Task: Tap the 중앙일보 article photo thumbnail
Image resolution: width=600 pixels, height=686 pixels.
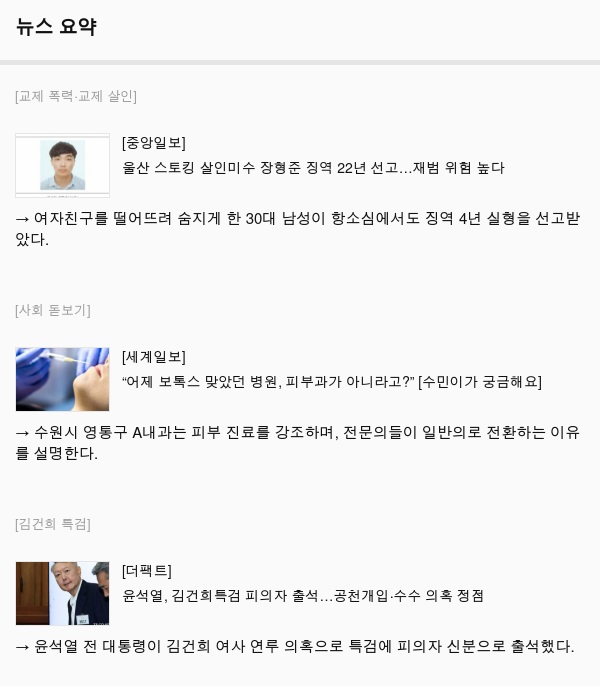Action: tap(62, 165)
